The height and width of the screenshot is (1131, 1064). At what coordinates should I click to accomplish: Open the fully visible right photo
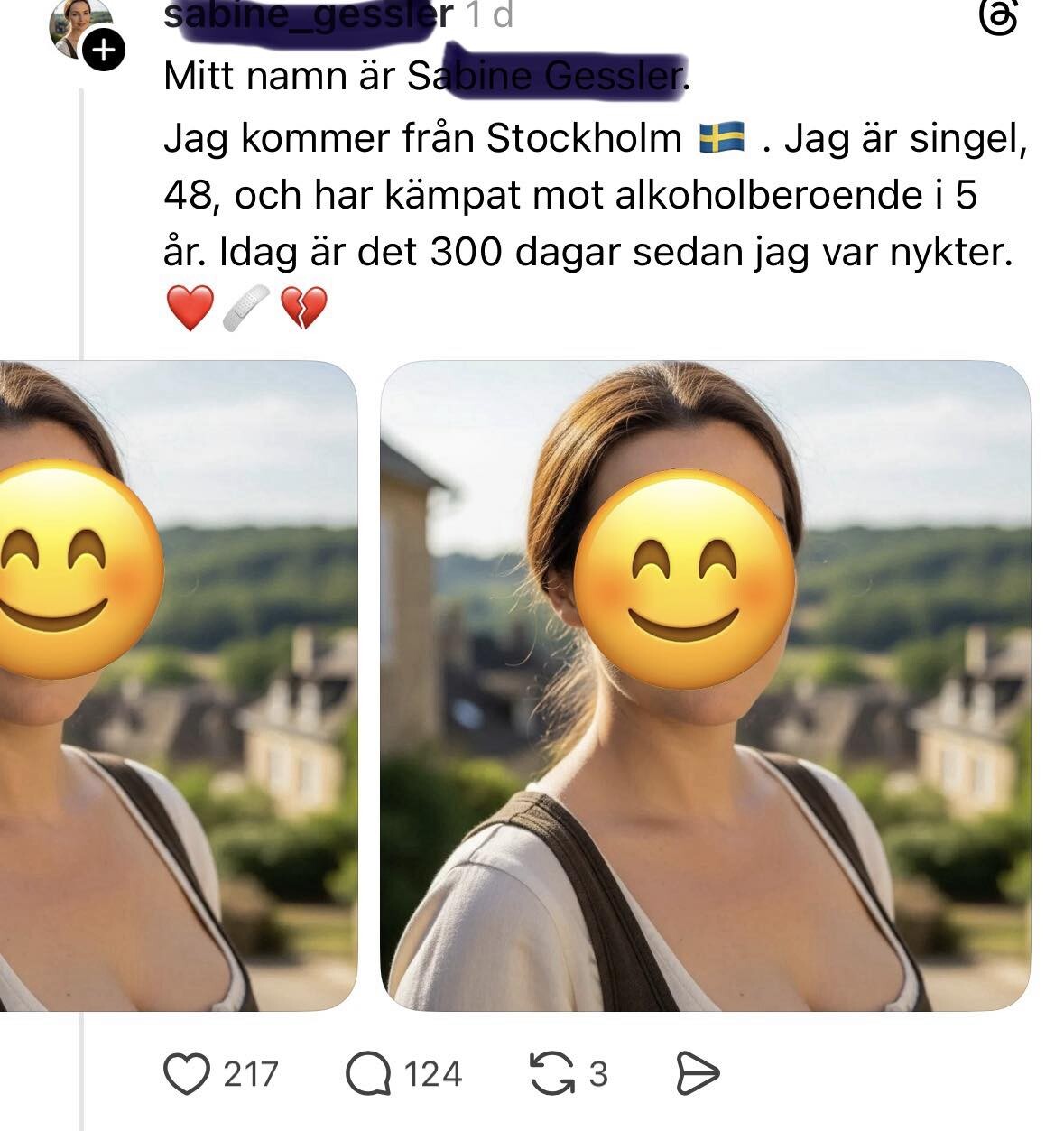pos(705,686)
